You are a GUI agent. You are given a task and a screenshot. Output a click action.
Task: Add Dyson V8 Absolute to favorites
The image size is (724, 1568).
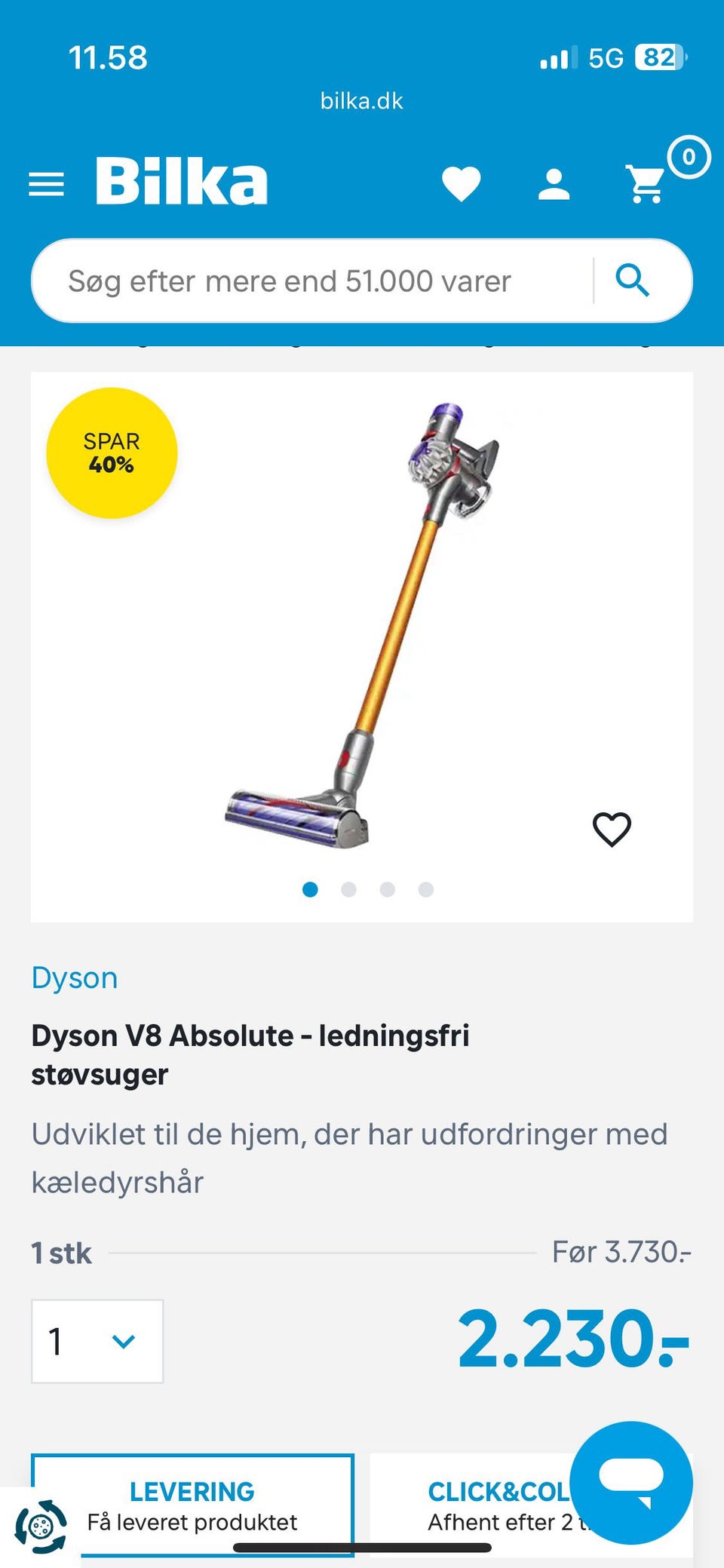(612, 830)
